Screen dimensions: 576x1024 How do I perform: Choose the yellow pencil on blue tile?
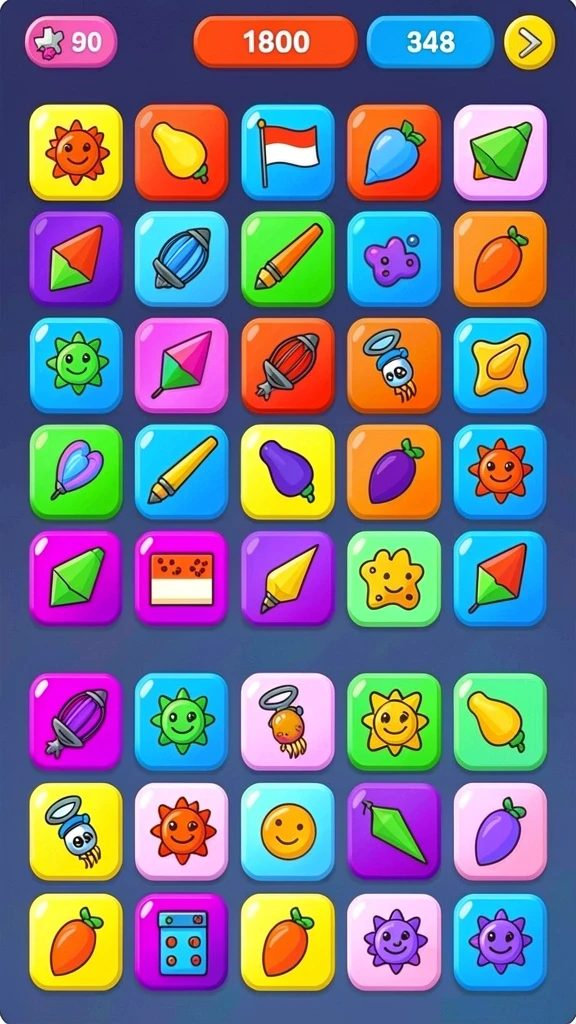(182, 472)
